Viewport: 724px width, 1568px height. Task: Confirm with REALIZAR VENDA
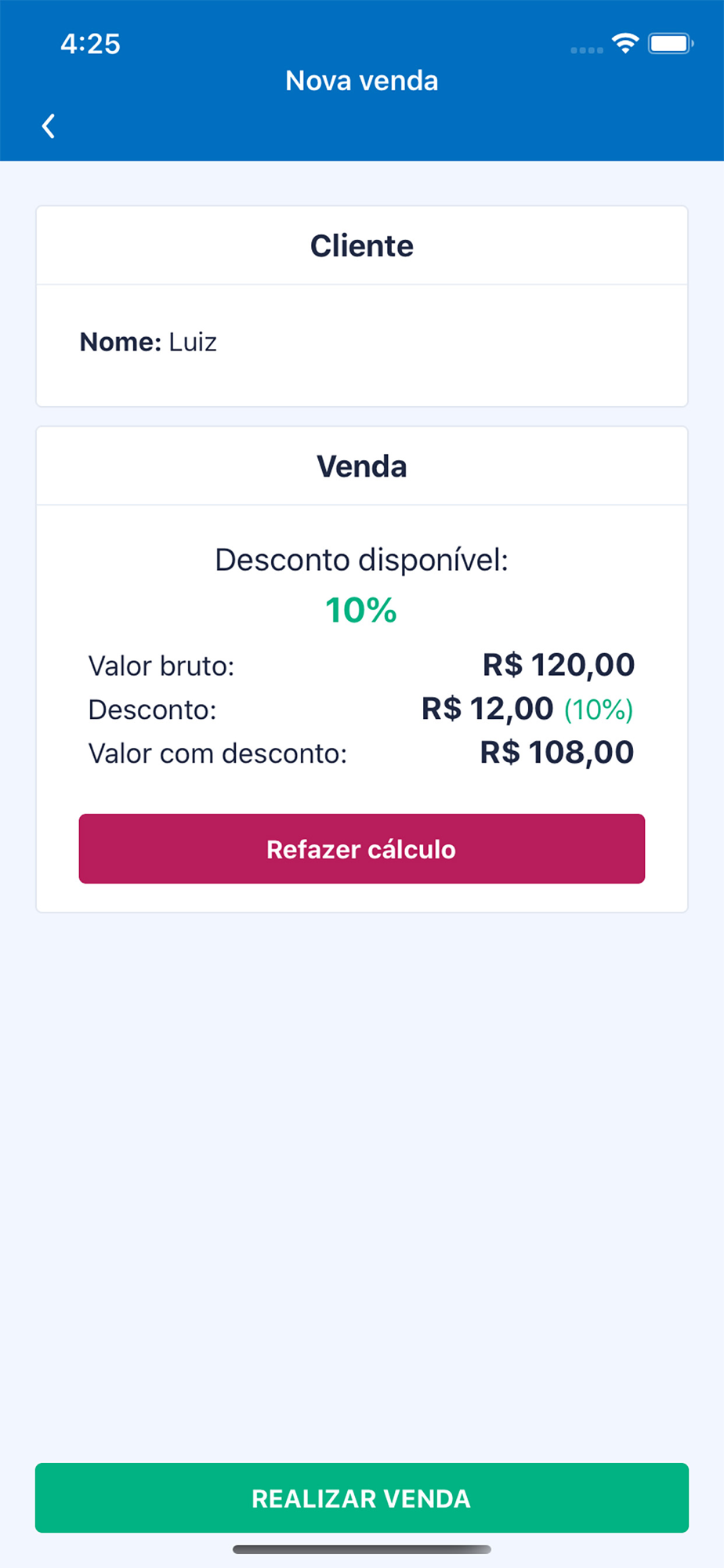click(362, 1498)
